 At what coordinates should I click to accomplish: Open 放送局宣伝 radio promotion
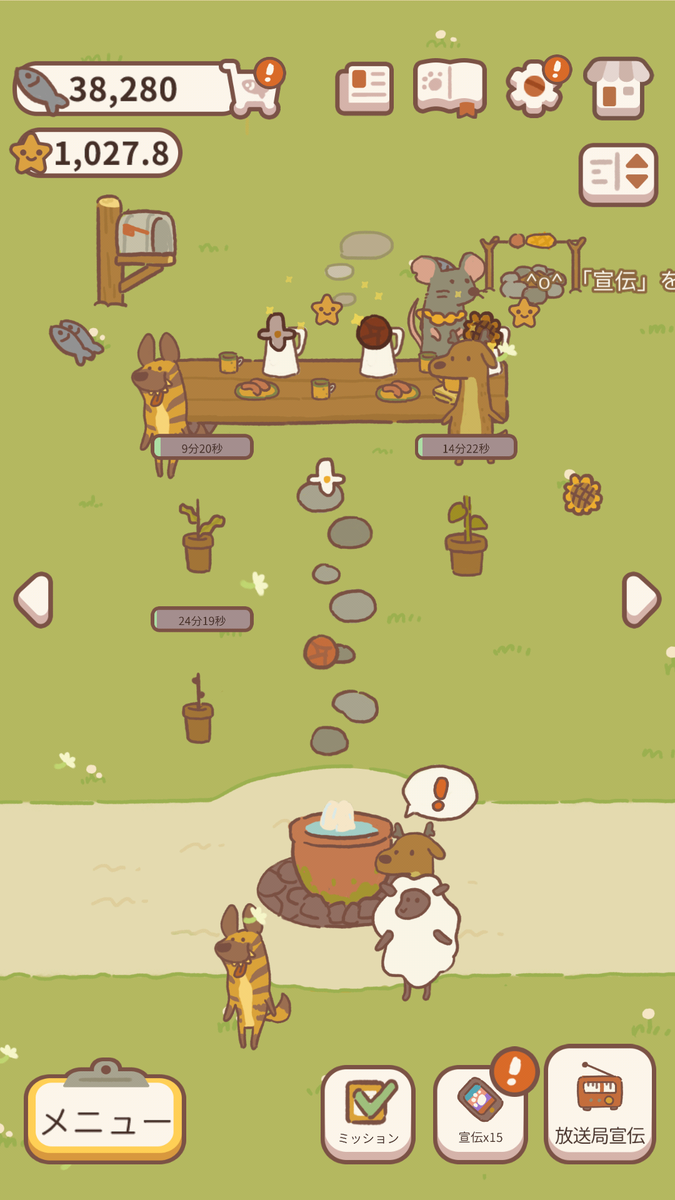coord(600,1105)
